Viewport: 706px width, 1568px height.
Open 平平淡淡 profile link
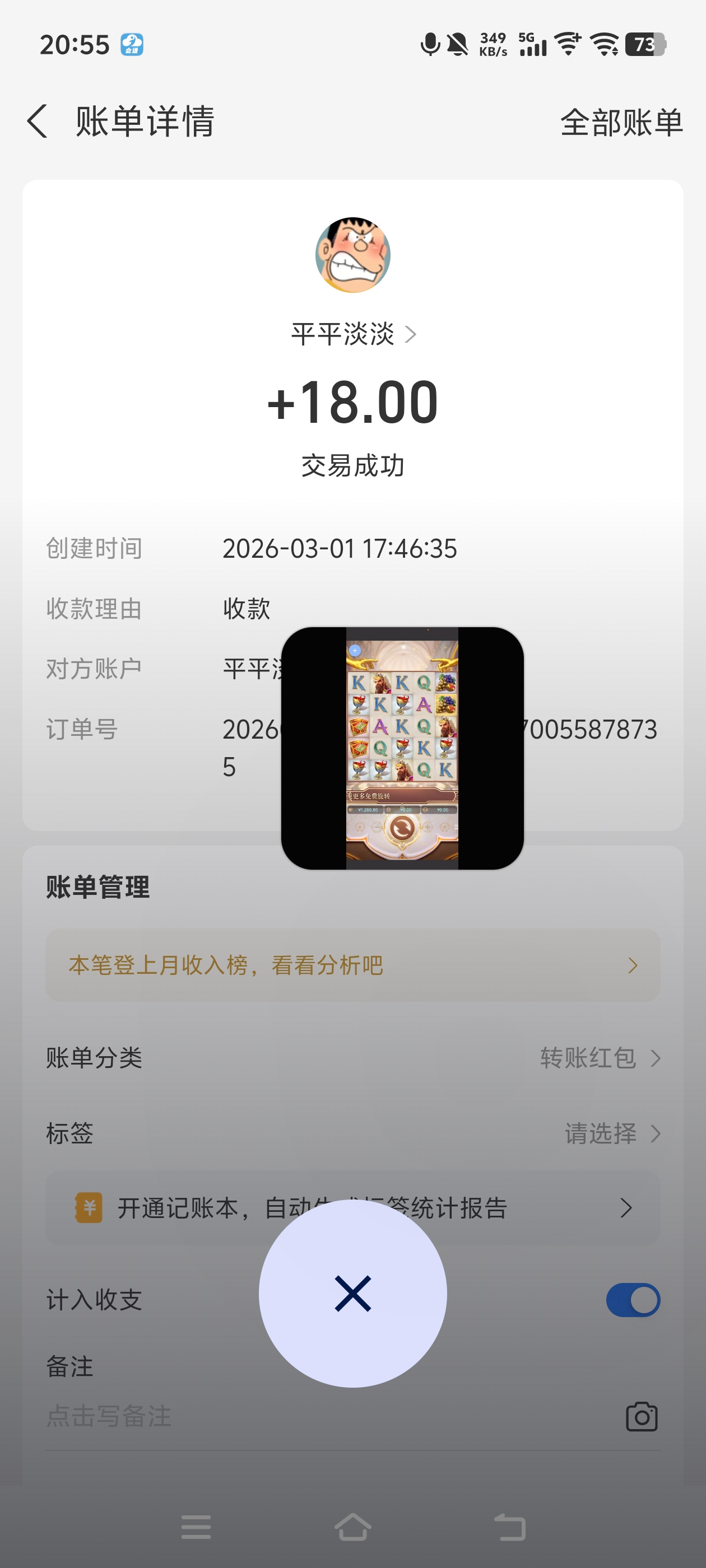coord(352,334)
